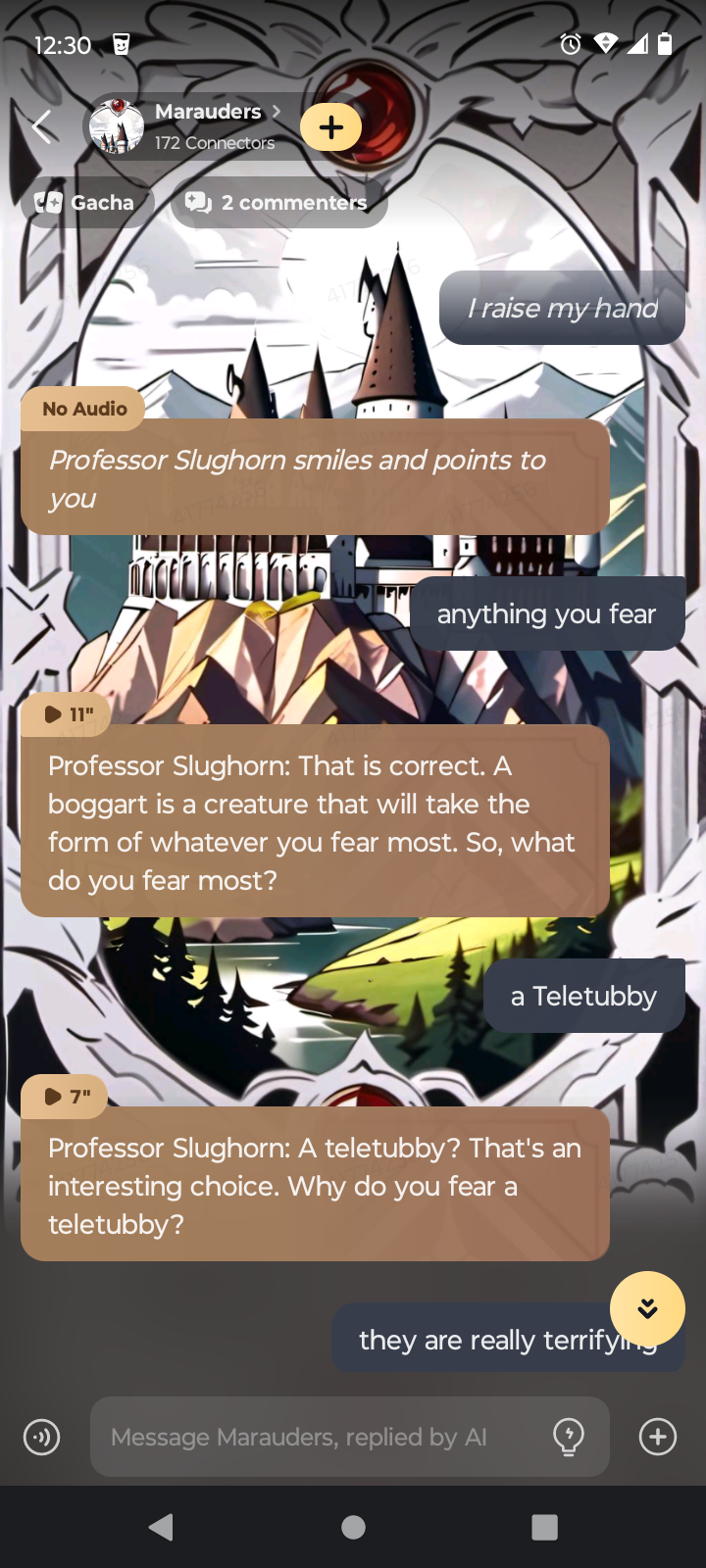
Task: Get a reply suggestion with the lightbulb icon
Action: click(x=569, y=1438)
